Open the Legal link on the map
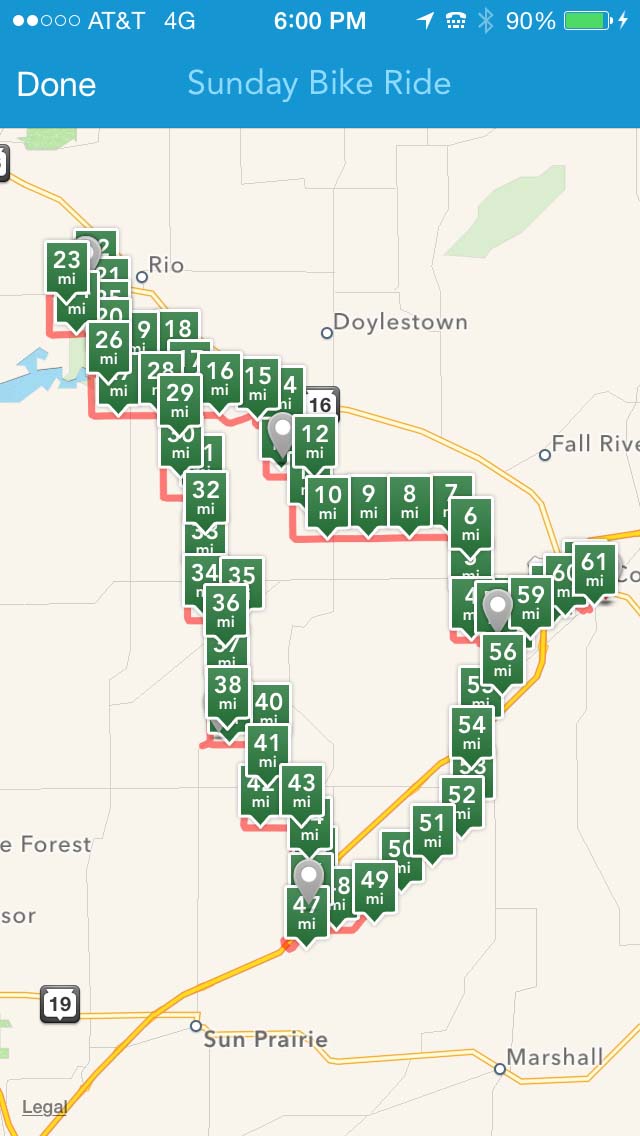Viewport: 640px width, 1136px height. (x=45, y=1106)
